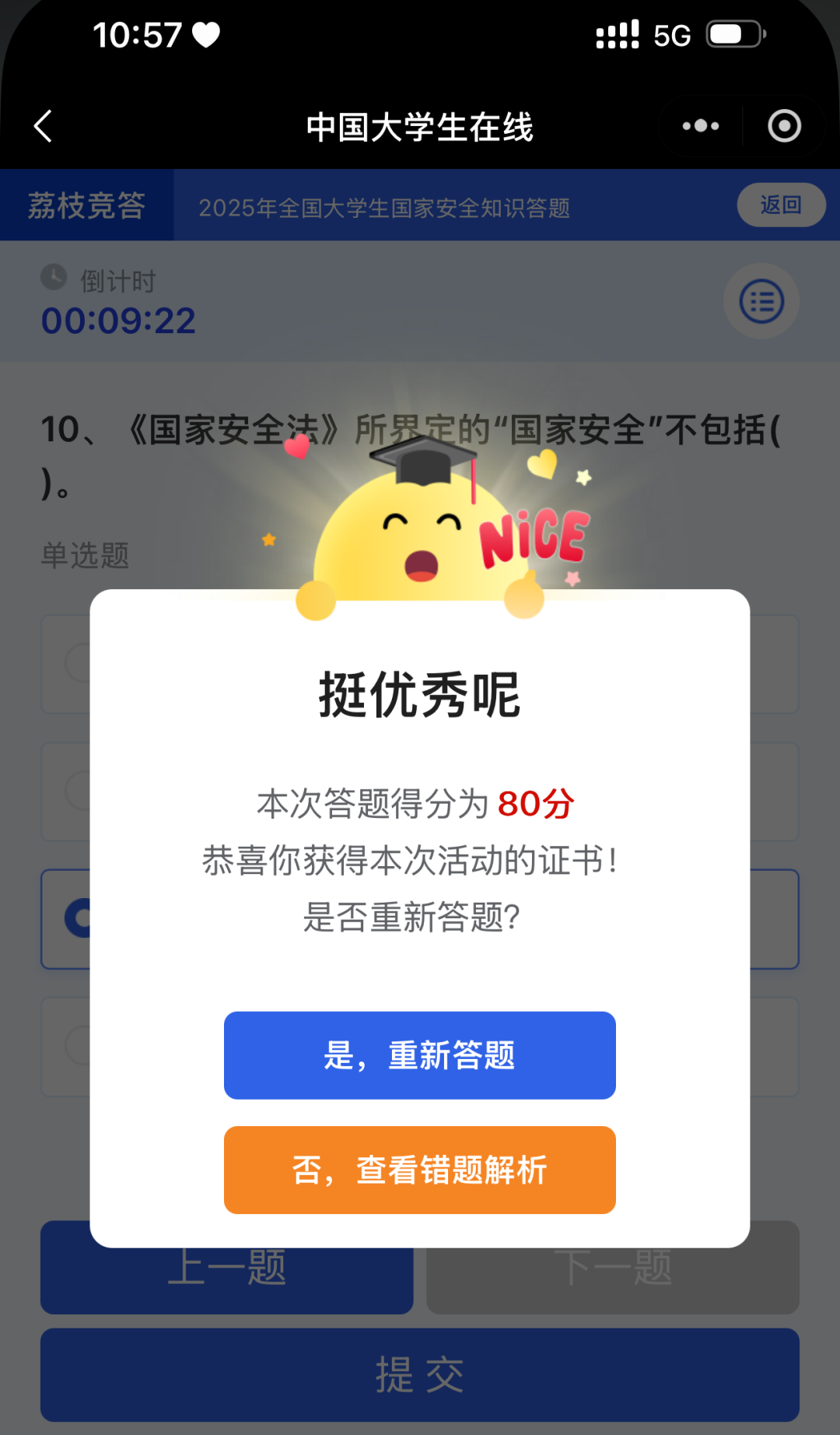Choose 否，查看错题解析 to review mistakes
The height and width of the screenshot is (1435, 840).
420,1170
